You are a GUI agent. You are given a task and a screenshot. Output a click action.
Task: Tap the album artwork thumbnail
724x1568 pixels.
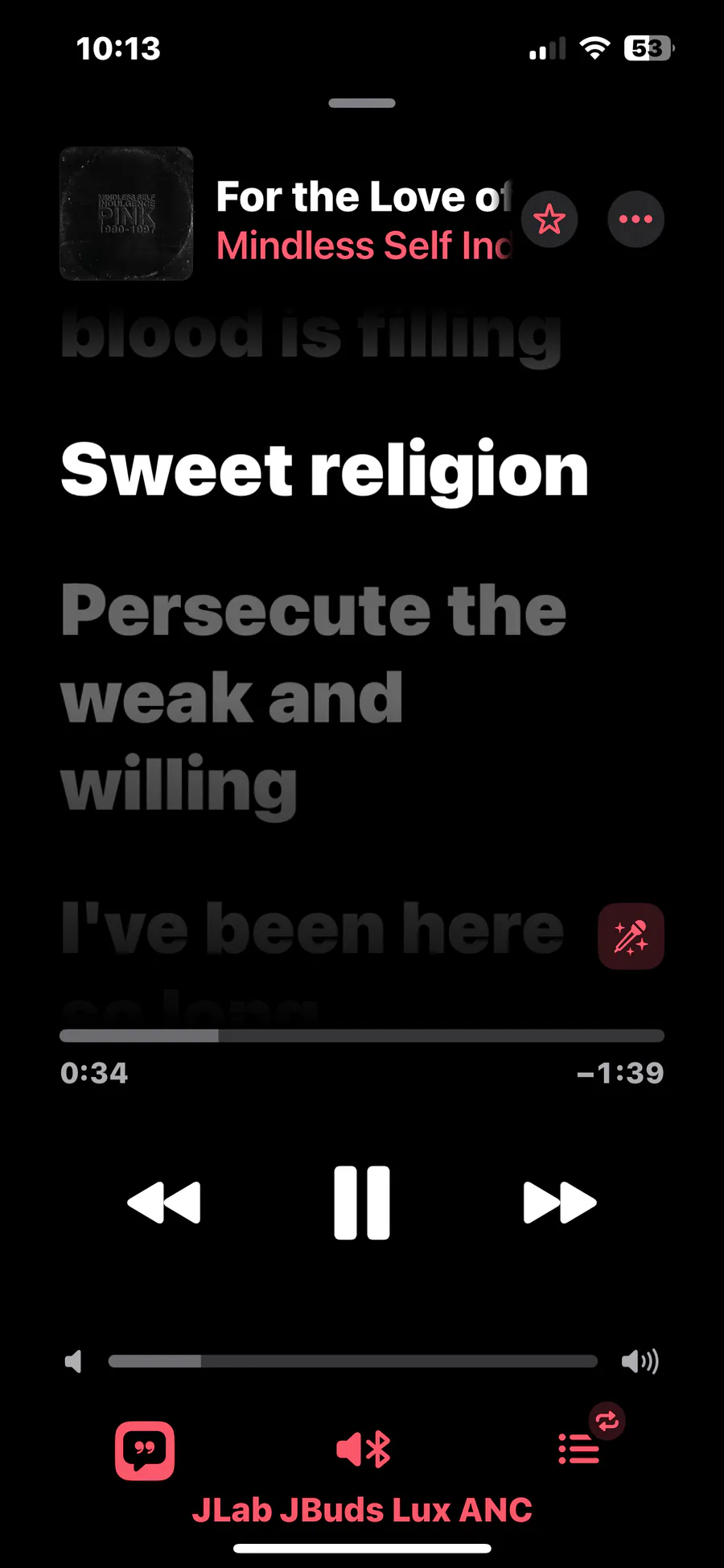(x=126, y=213)
